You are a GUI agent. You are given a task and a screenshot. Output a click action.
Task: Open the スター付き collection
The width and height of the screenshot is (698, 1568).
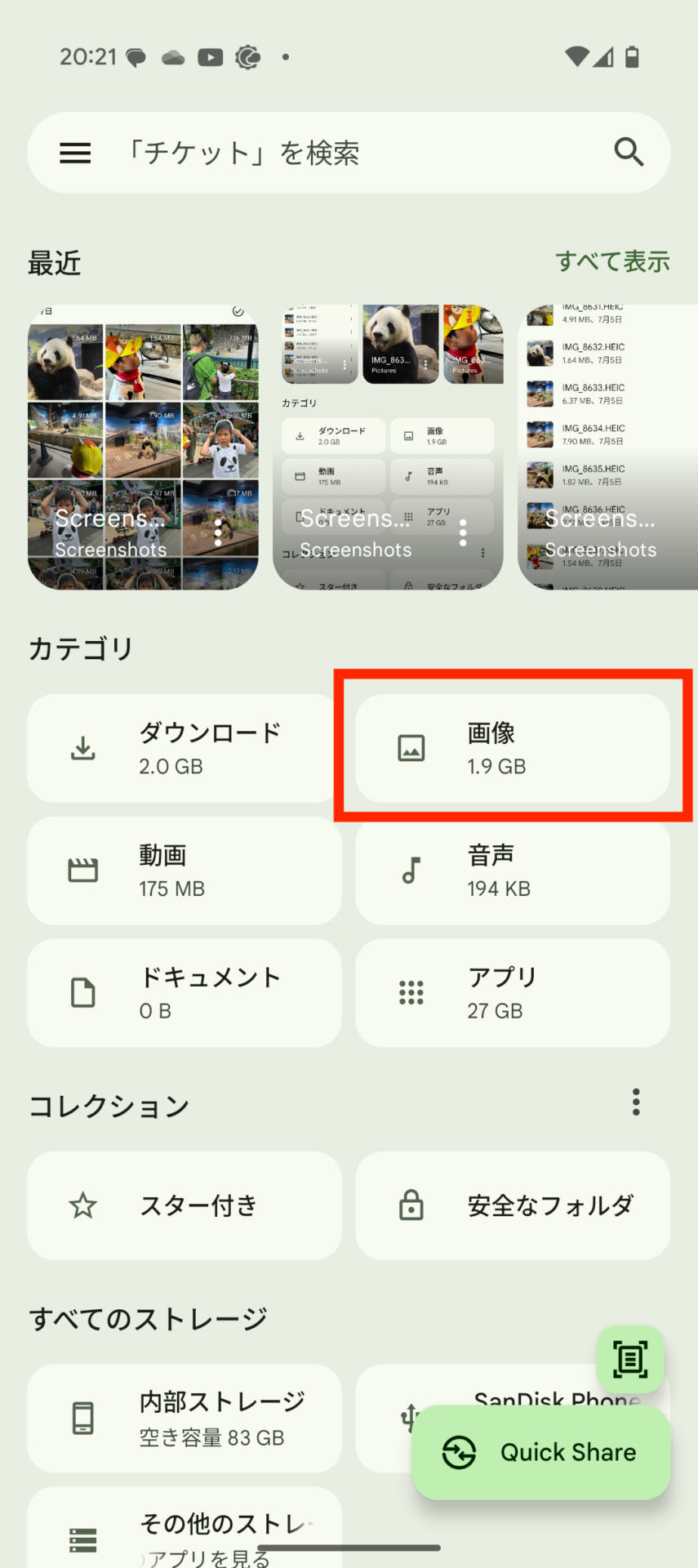click(x=185, y=1205)
